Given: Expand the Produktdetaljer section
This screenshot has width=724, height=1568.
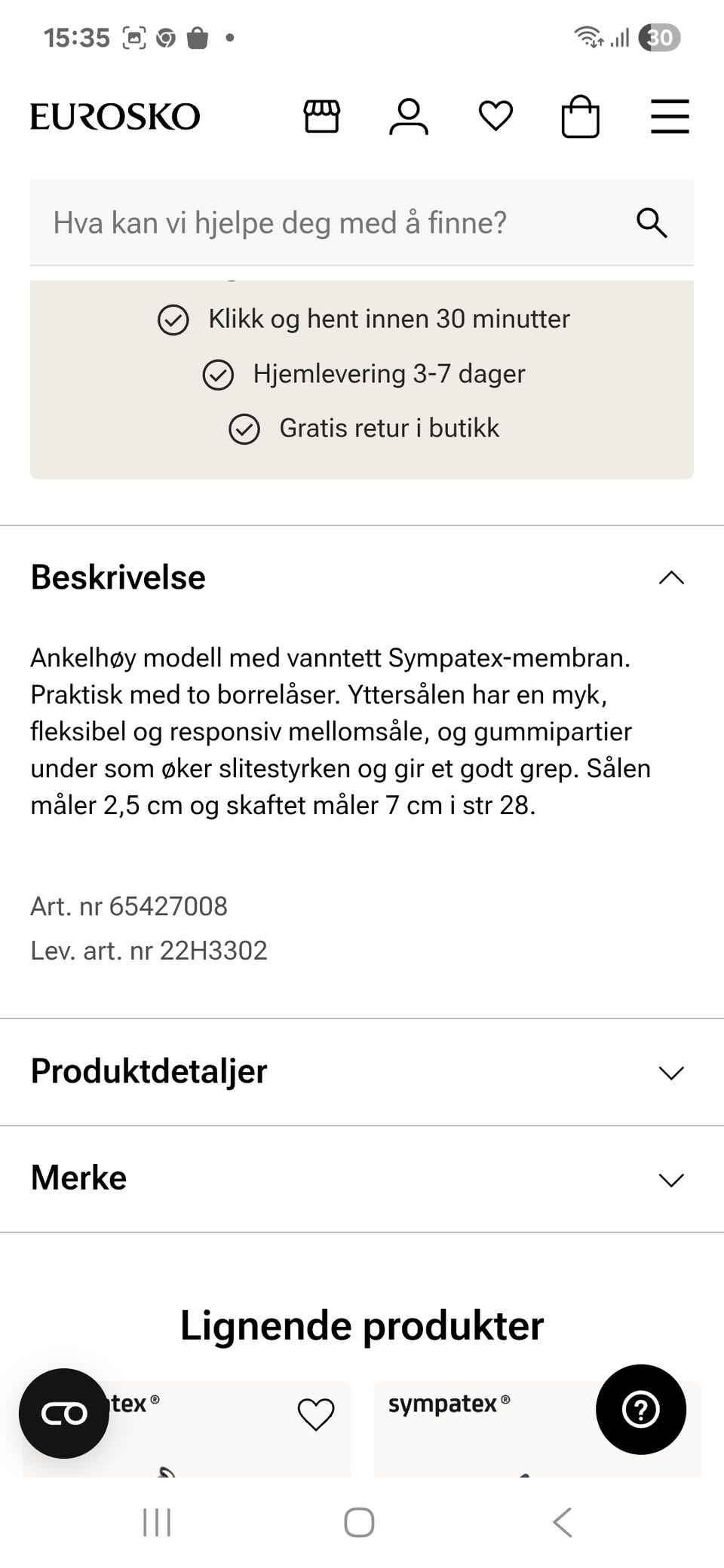Looking at the screenshot, I should tap(669, 1072).
